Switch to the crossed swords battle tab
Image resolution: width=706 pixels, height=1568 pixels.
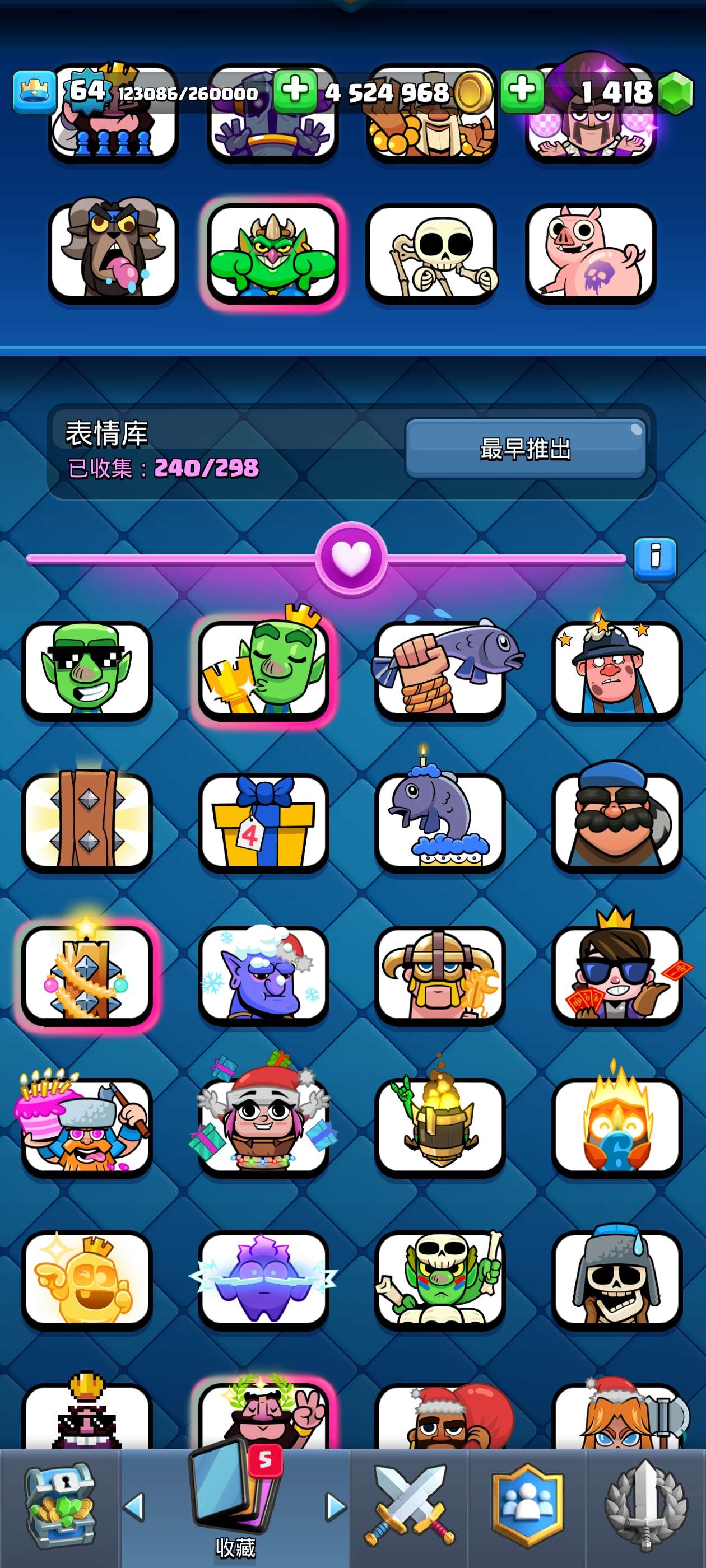pos(410,1506)
